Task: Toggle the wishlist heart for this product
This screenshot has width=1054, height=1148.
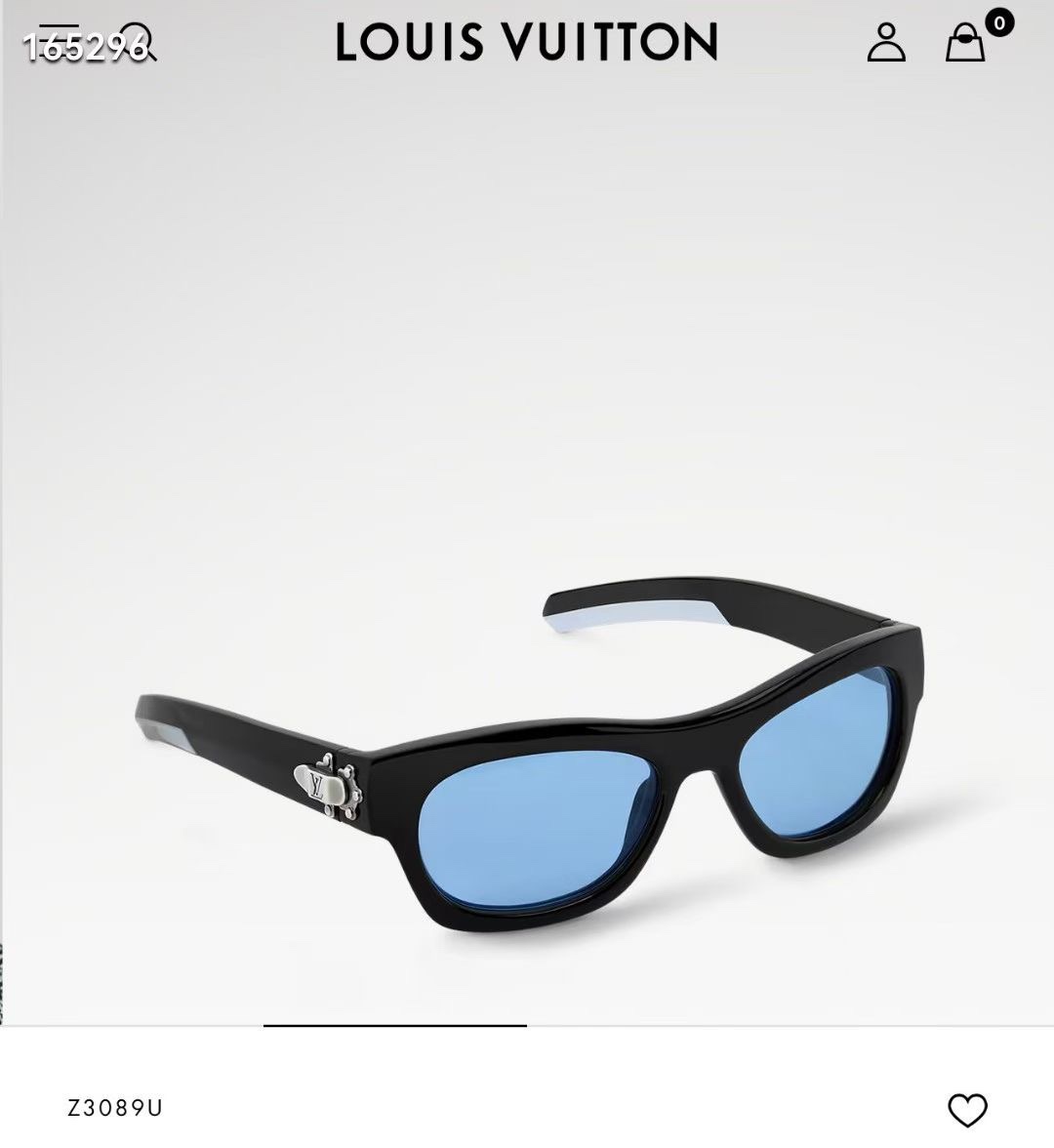Action: (966, 1110)
